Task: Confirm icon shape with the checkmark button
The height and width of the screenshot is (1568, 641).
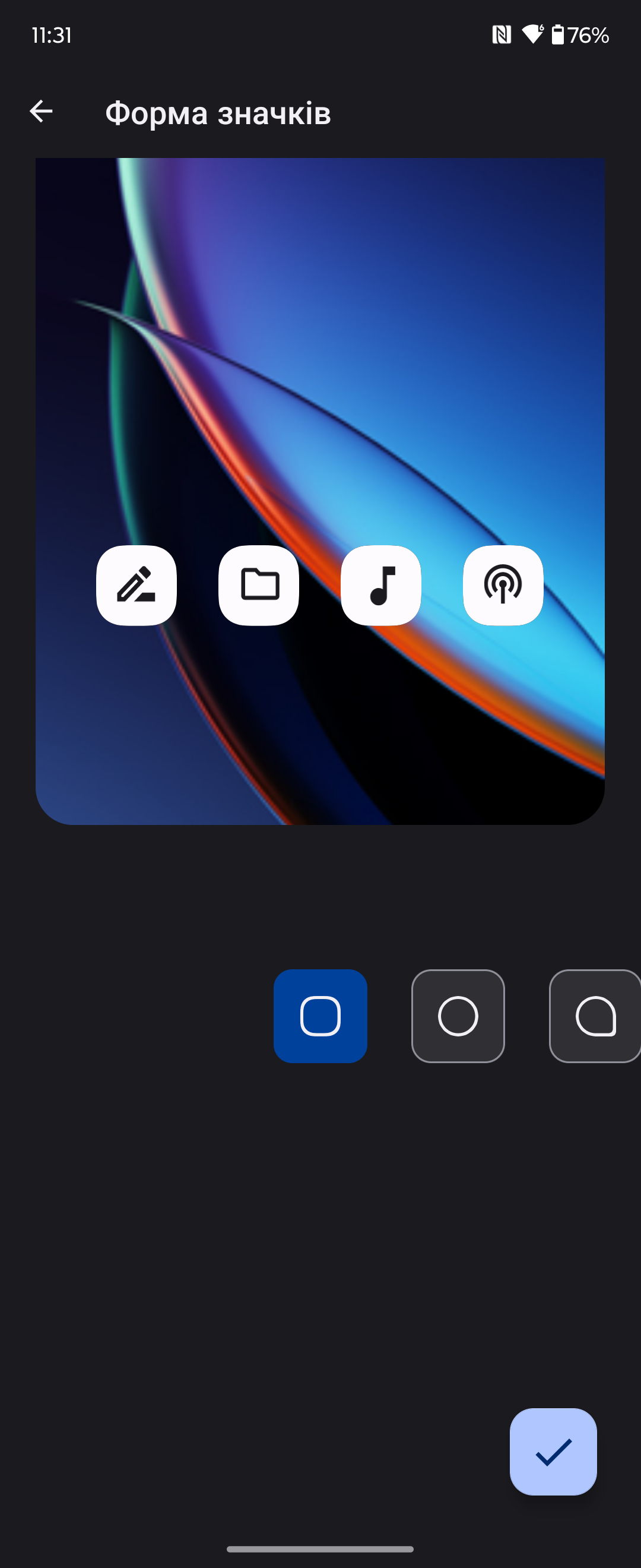Action: pyautogui.click(x=553, y=1452)
